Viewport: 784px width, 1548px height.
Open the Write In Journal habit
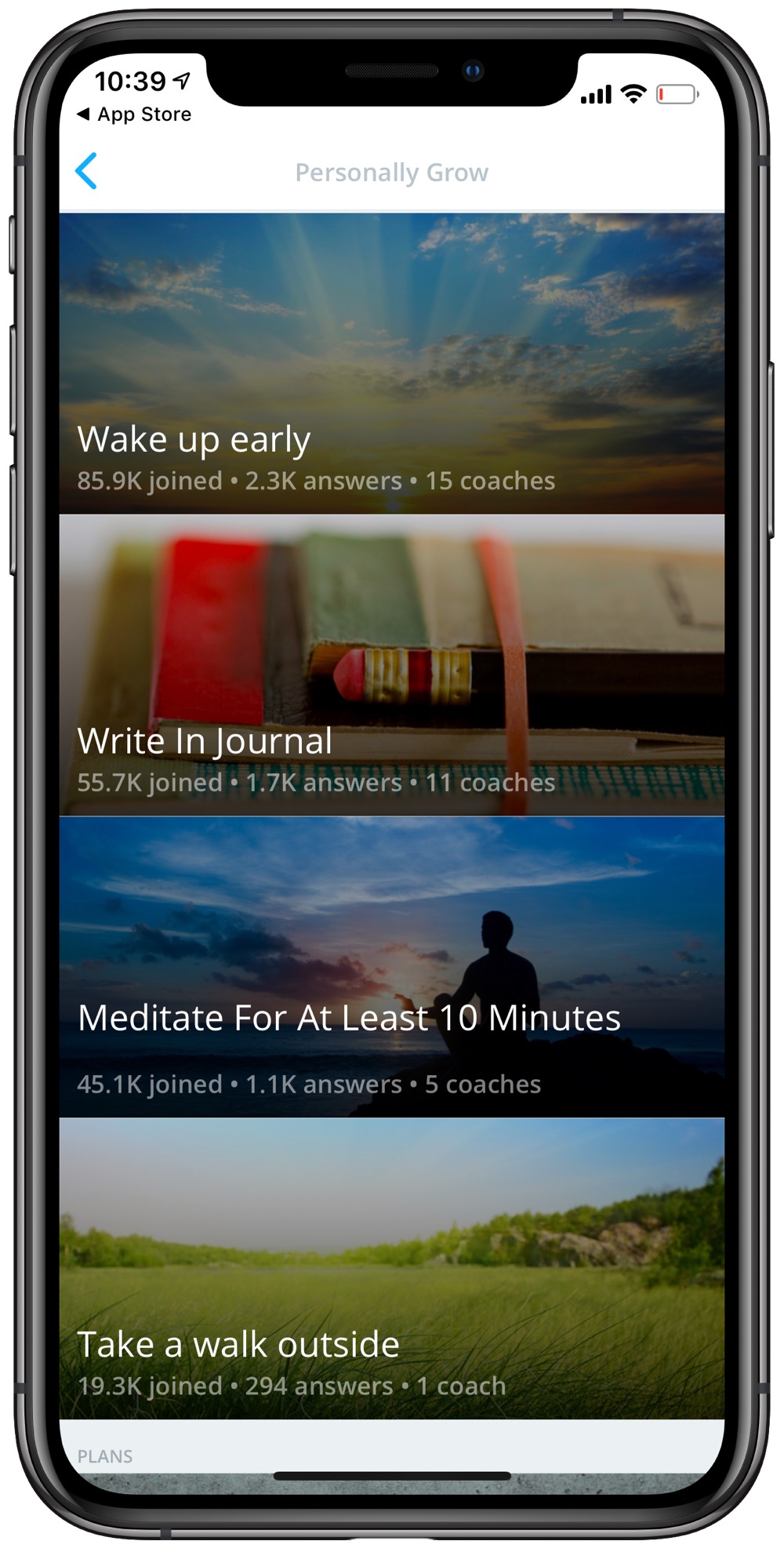tap(392, 665)
